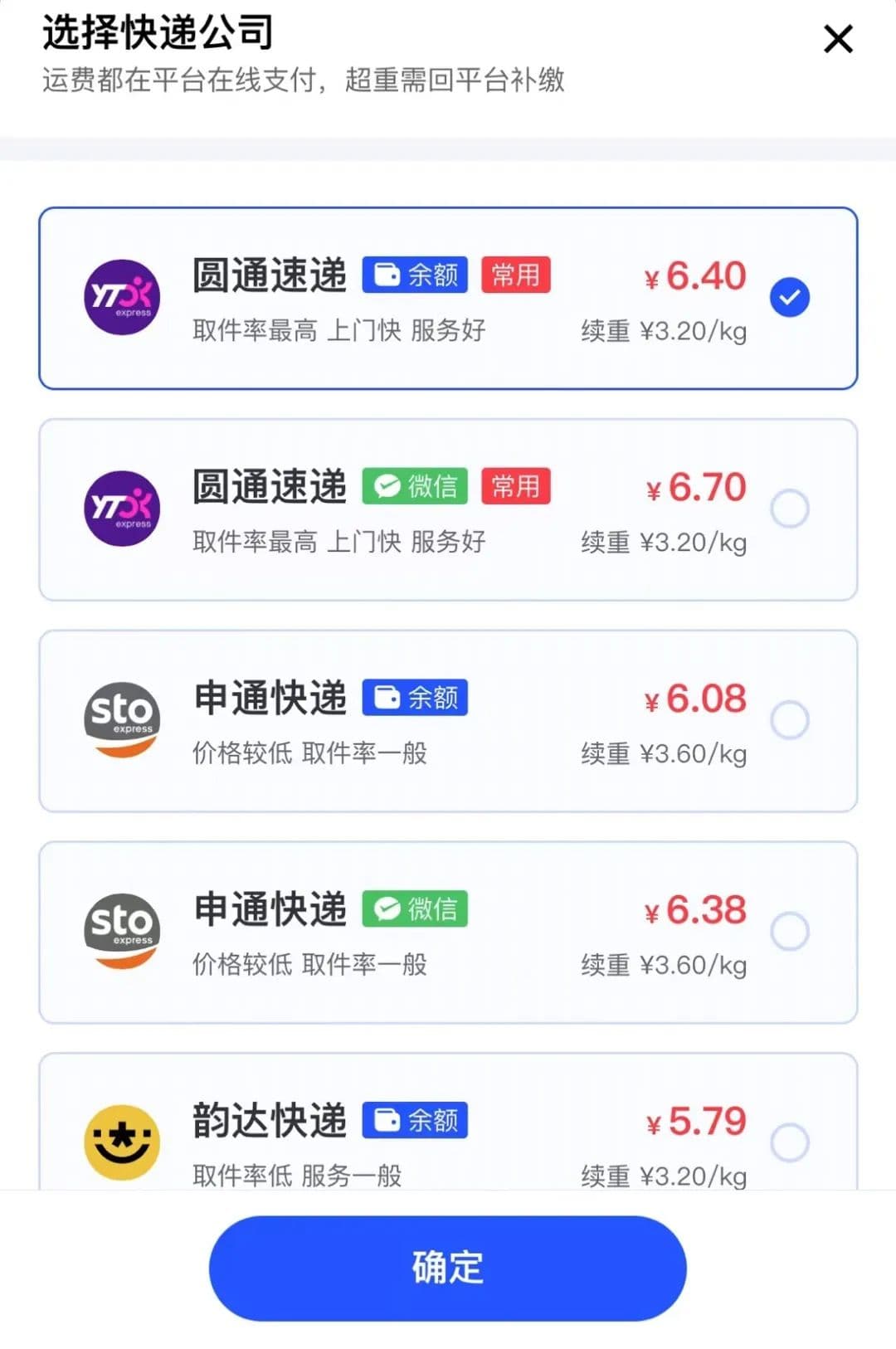Choose 圆通速递 微信 option at ¥6.70
The image size is (896, 1349).
coord(789,509)
